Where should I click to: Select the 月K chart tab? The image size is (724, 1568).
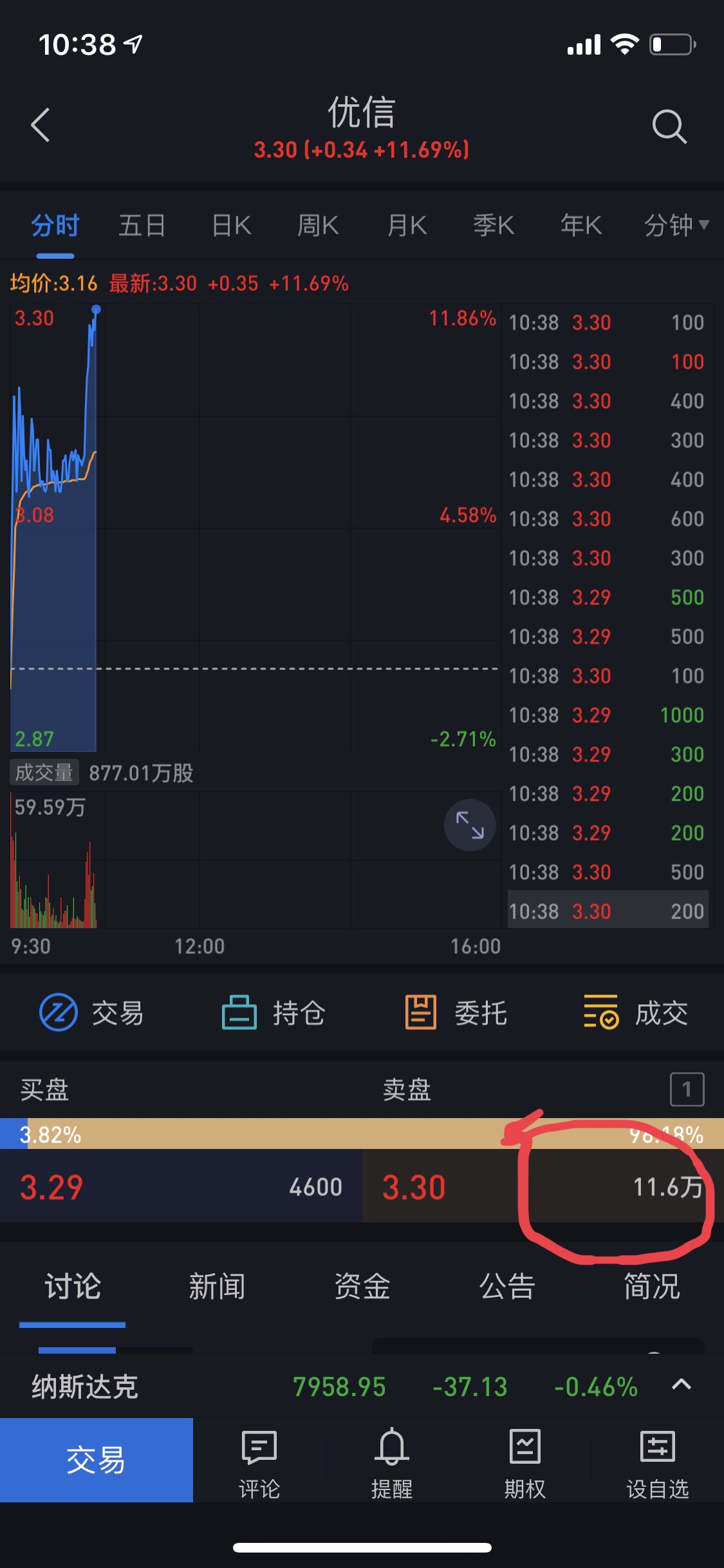pos(407,226)
